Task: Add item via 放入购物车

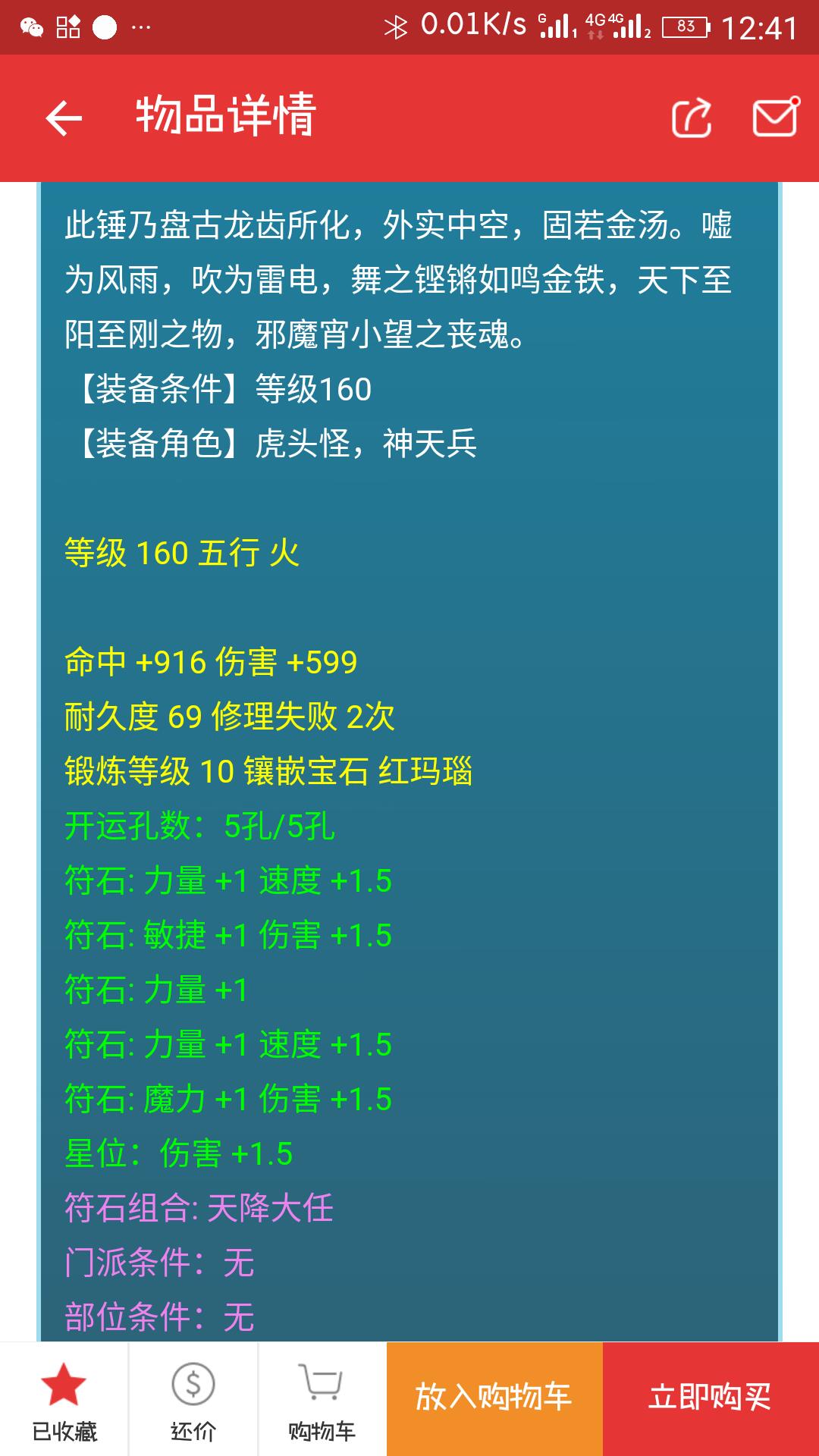Action: pyautogui.click(x=494, y=1398)
